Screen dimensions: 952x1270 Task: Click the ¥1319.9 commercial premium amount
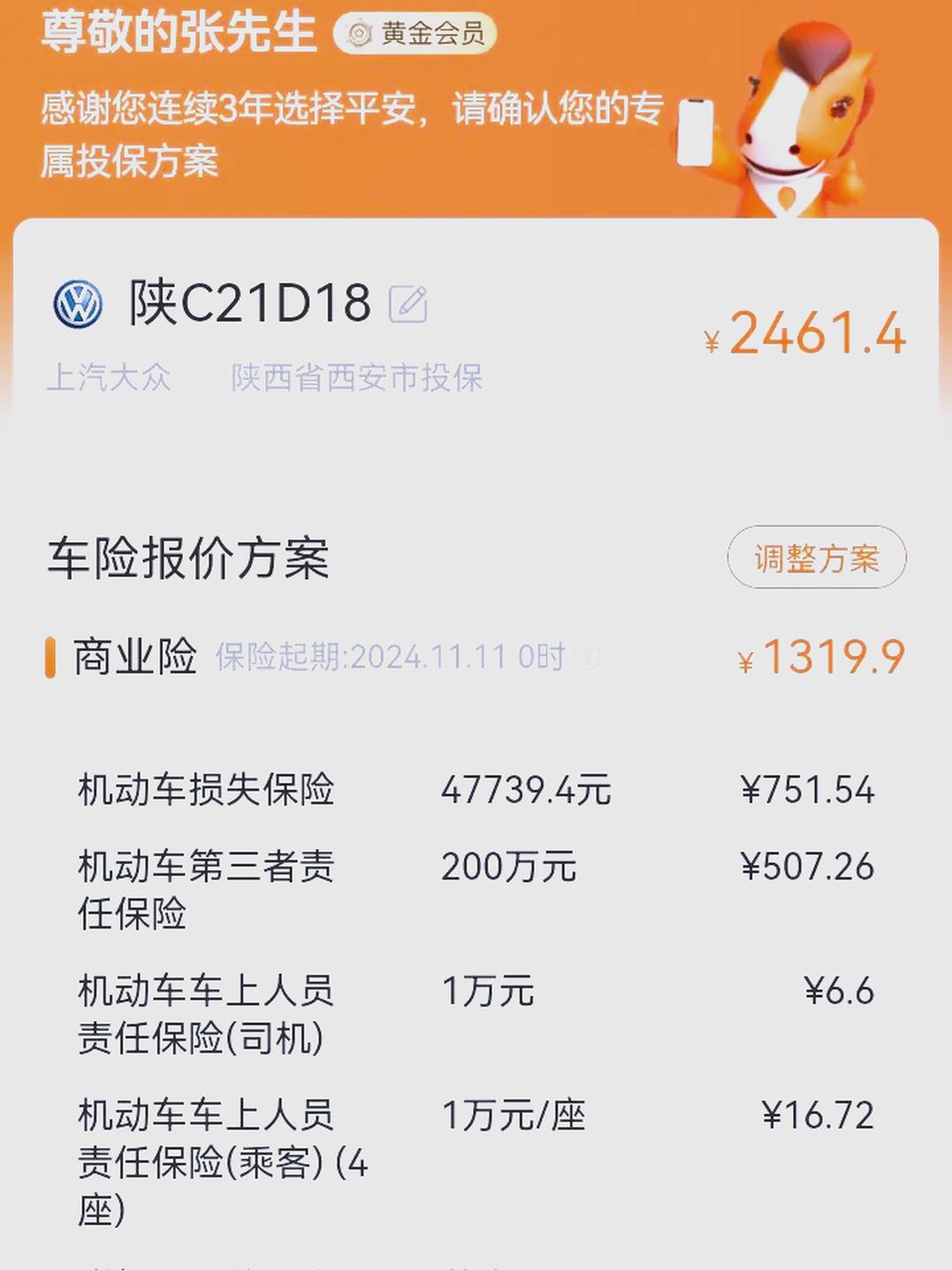820,656
